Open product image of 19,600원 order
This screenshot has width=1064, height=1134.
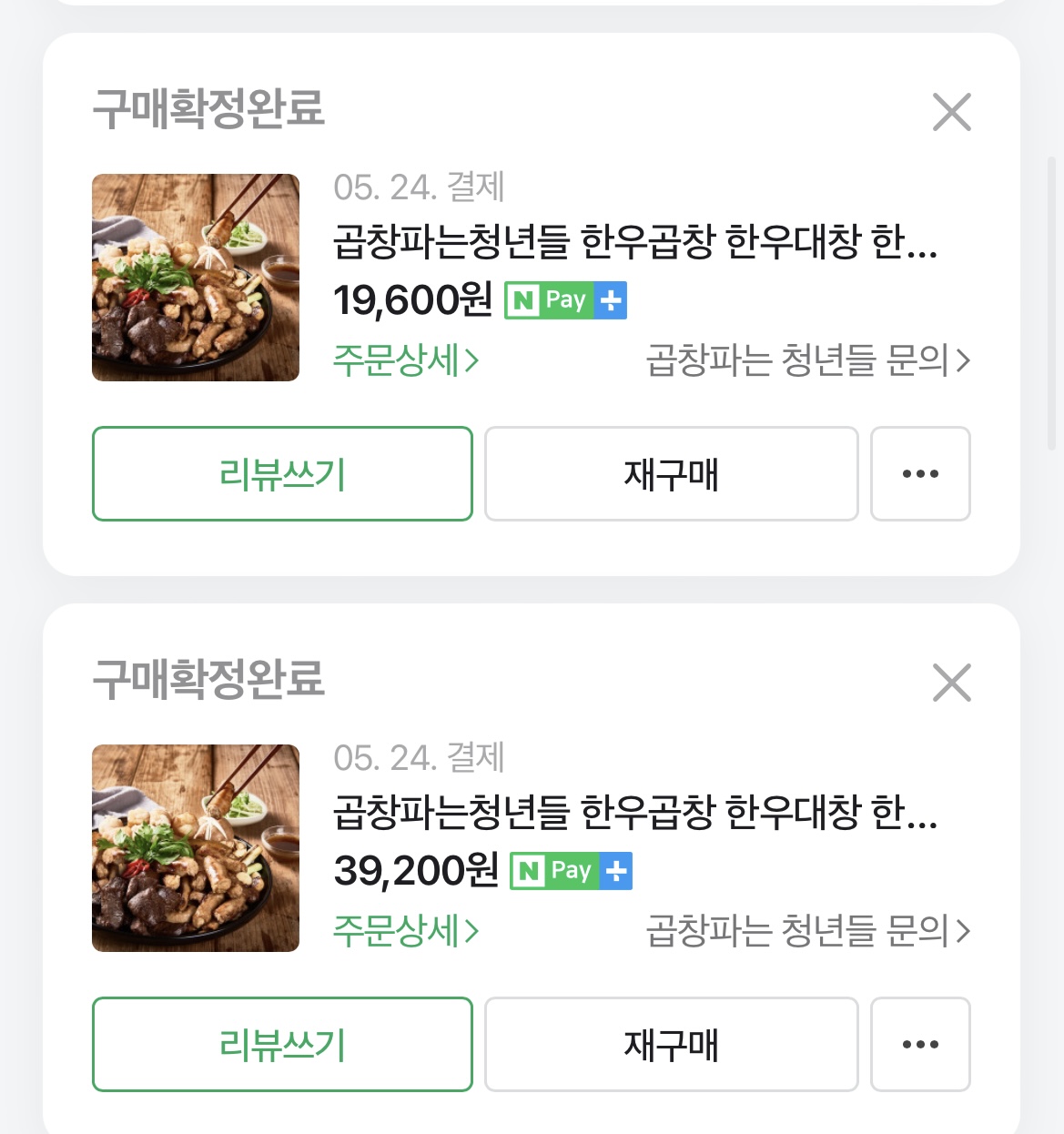click(196, 278)
